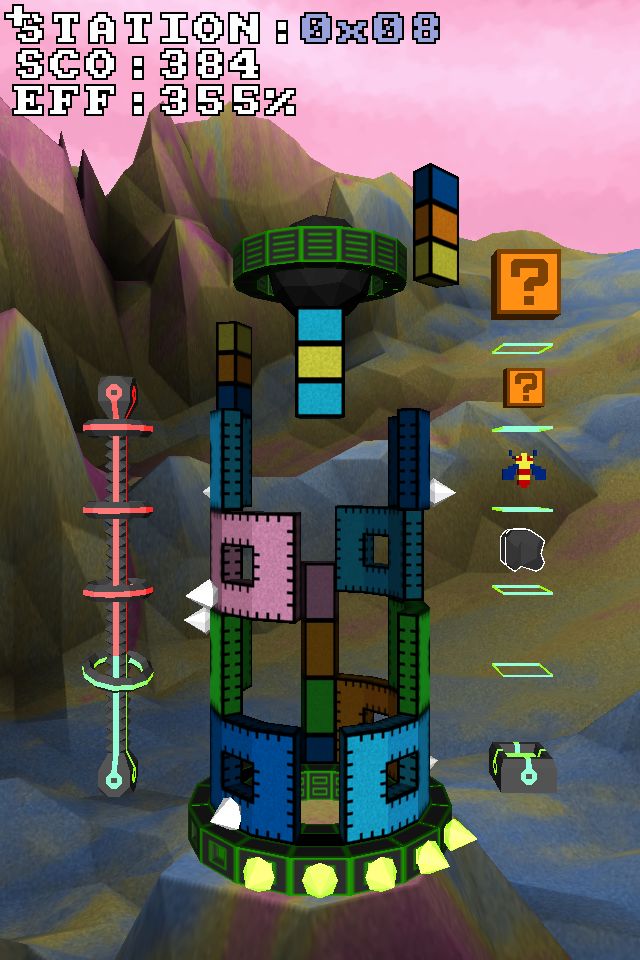640x960 pixels.
Task: Select the small orange question-mark box
Action: click(x=525, y=386)
